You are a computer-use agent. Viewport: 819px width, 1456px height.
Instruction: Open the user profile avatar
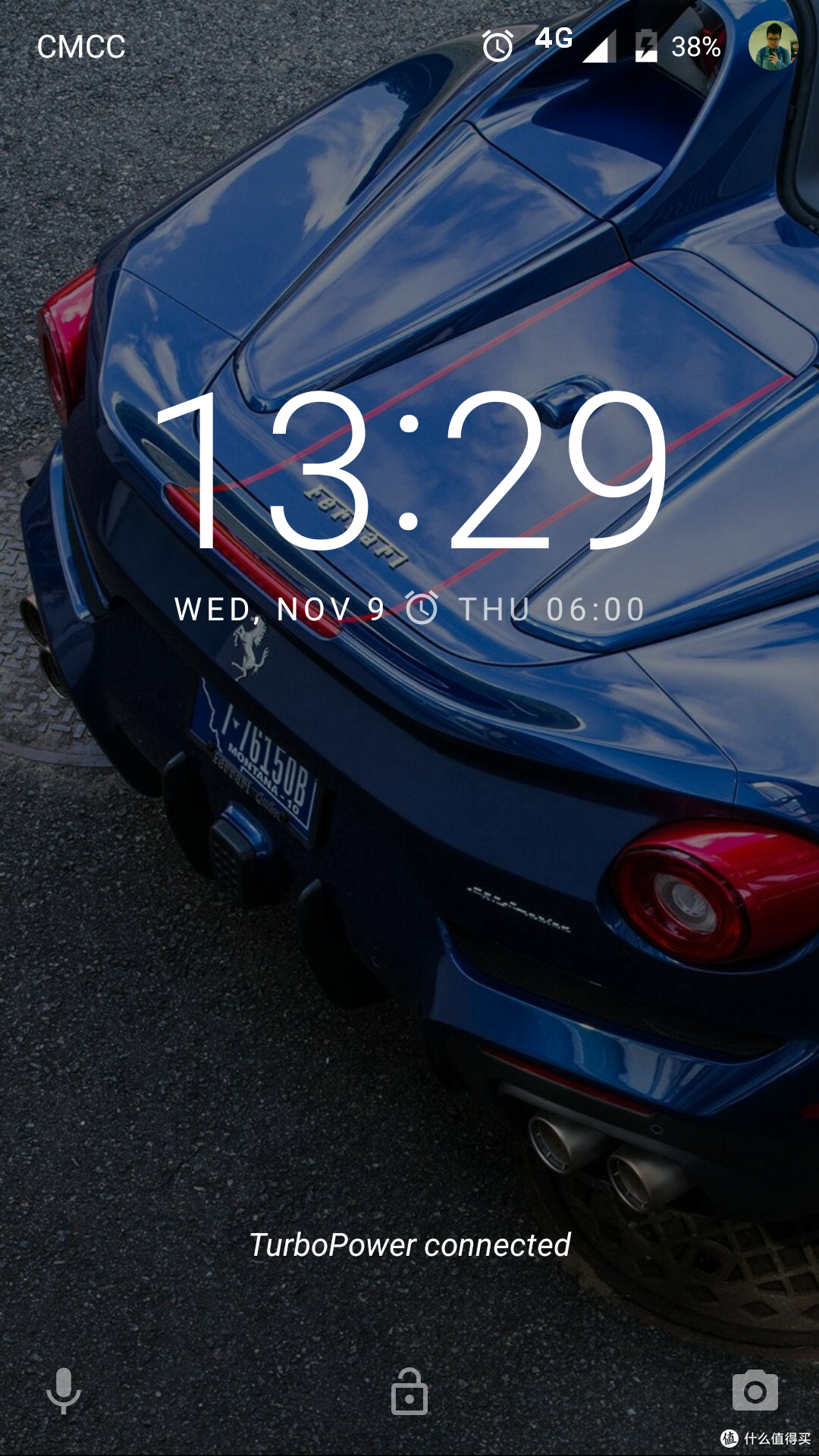tap(773, 45)
